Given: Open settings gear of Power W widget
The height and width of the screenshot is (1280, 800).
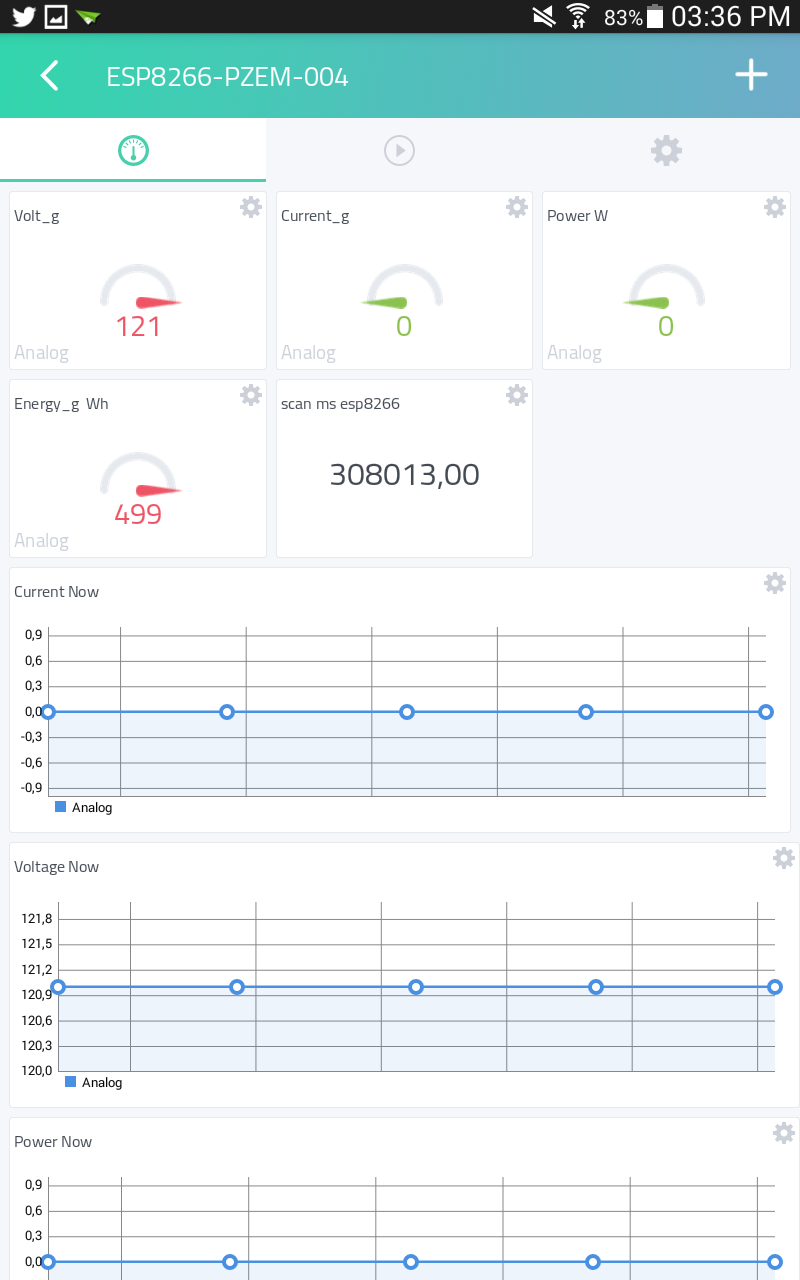Looking at the screenshot, I should [775, 207].
